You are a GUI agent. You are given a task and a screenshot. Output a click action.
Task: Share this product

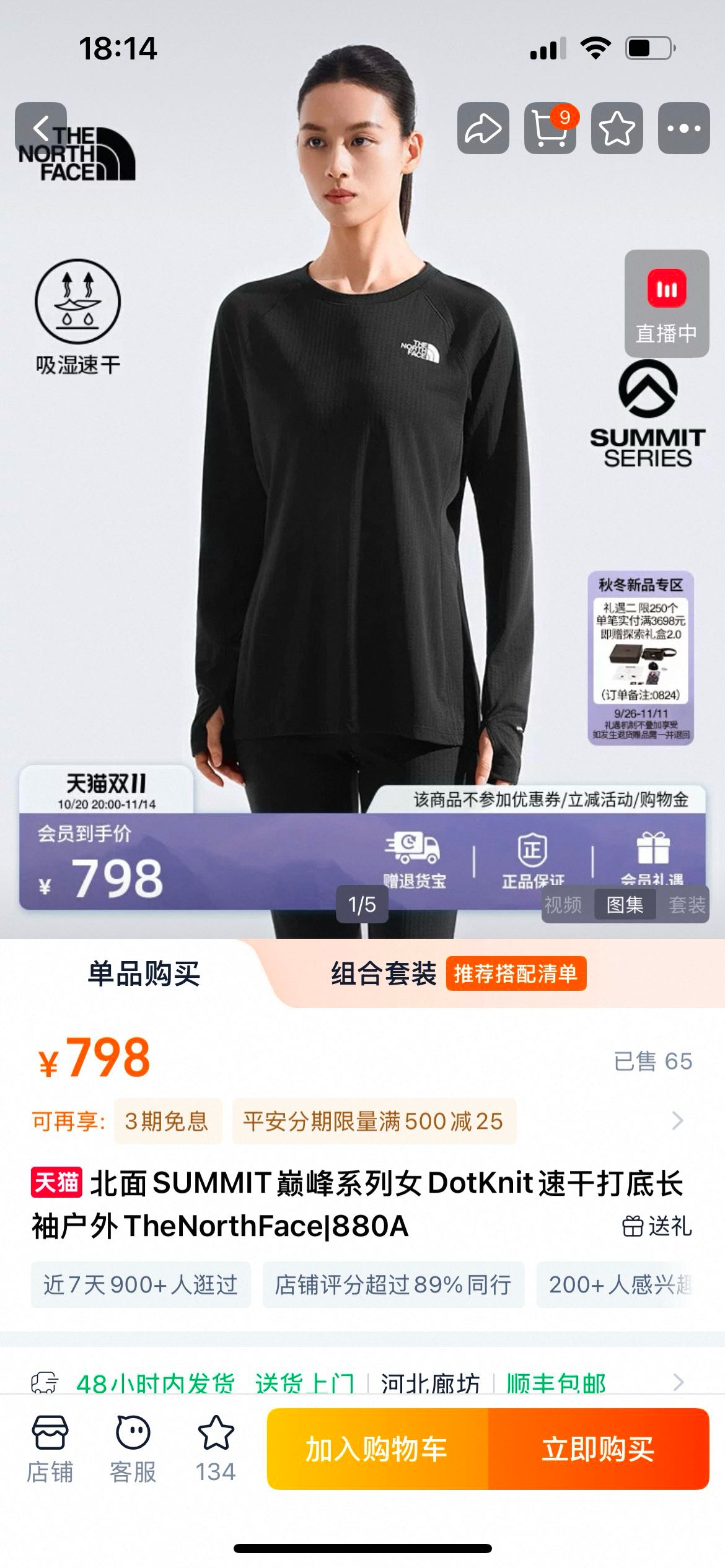coord(483,128)
